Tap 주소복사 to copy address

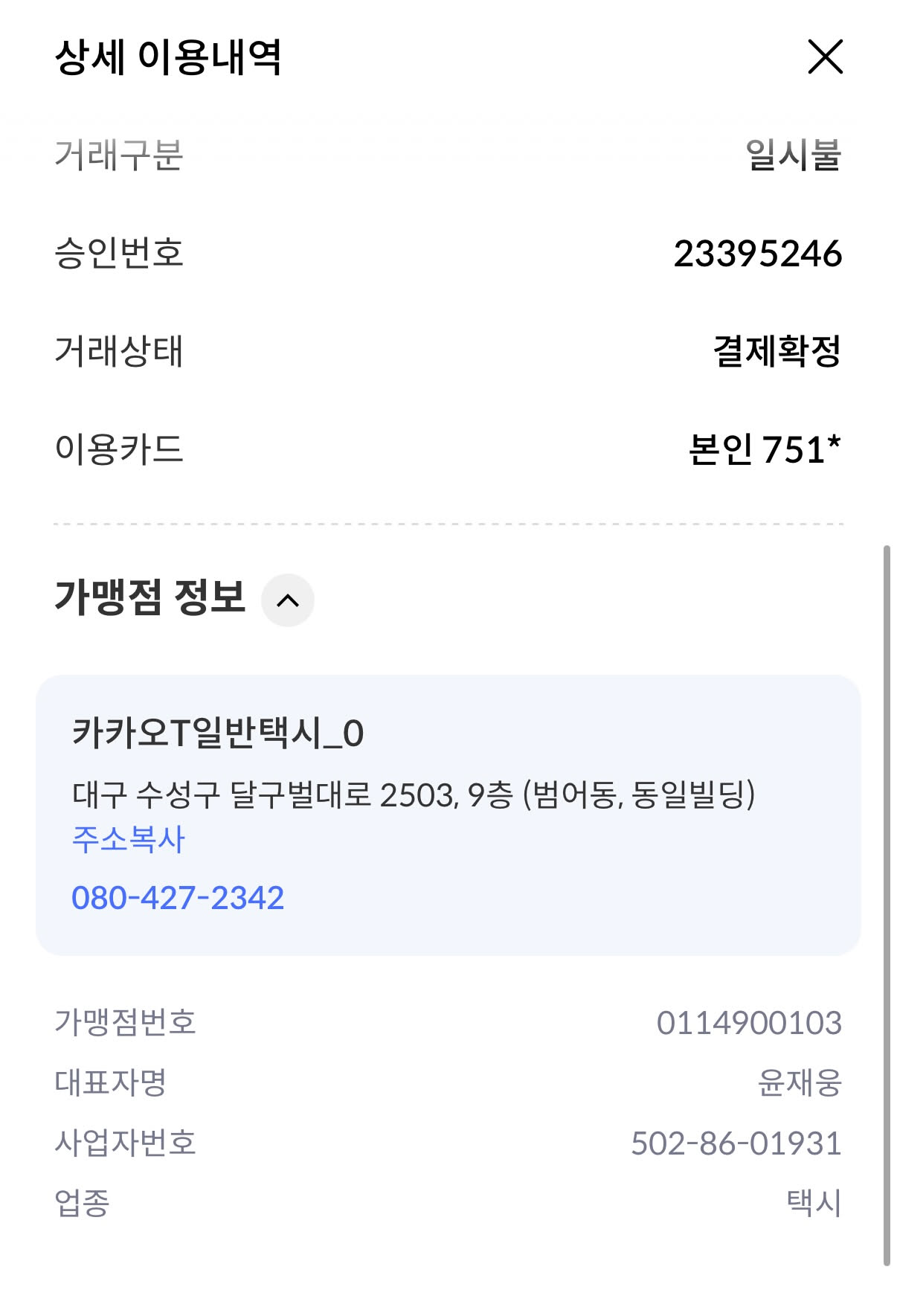click(128, 839)
